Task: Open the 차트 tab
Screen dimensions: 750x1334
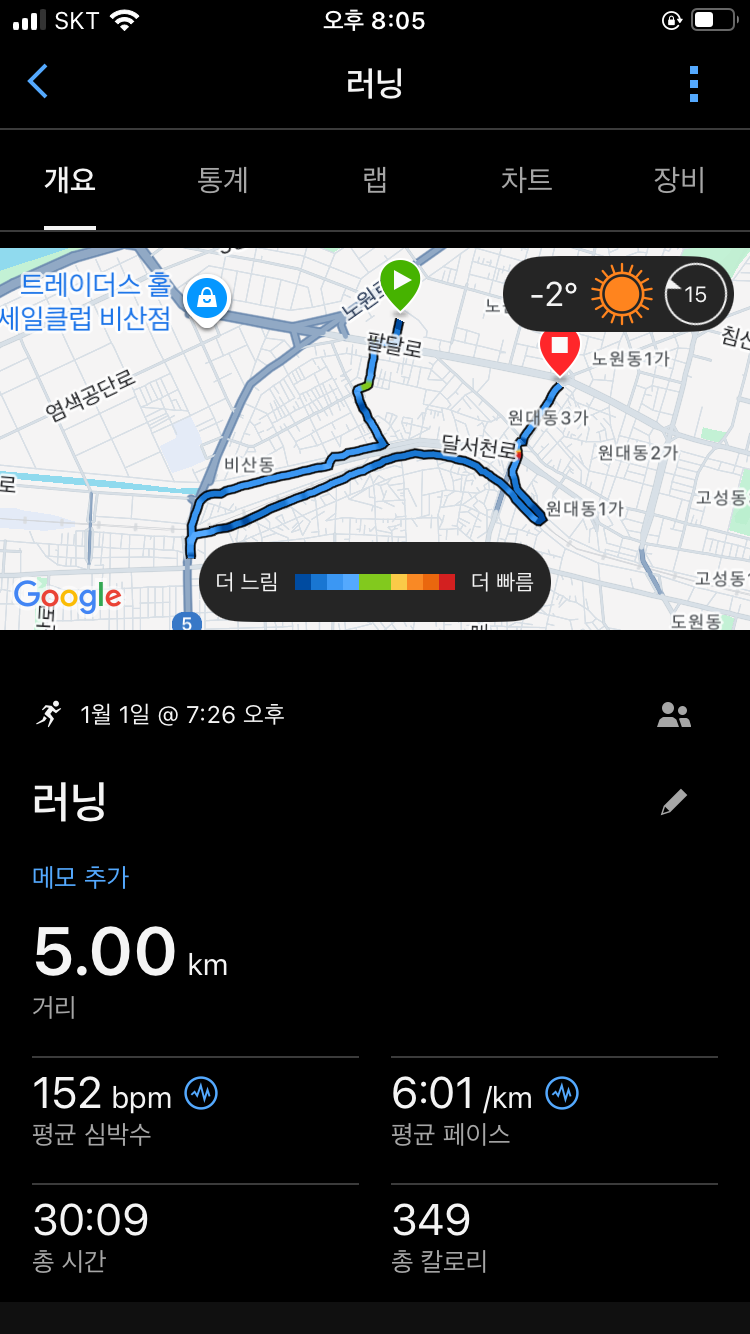Action: coord(526,180)
